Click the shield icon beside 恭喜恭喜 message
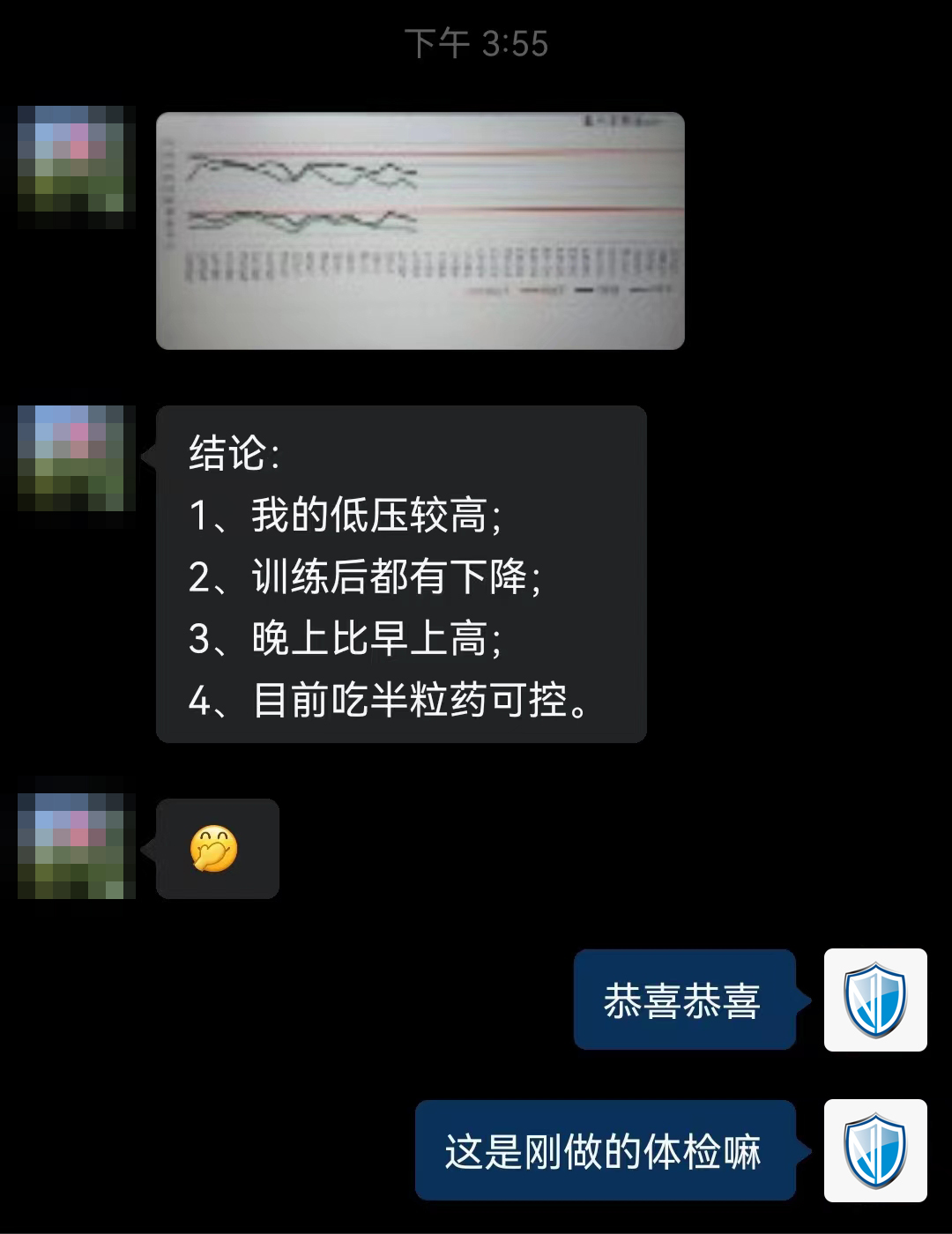The height and width of the screenshot is (1234, 952). (x=874, y=1002)
